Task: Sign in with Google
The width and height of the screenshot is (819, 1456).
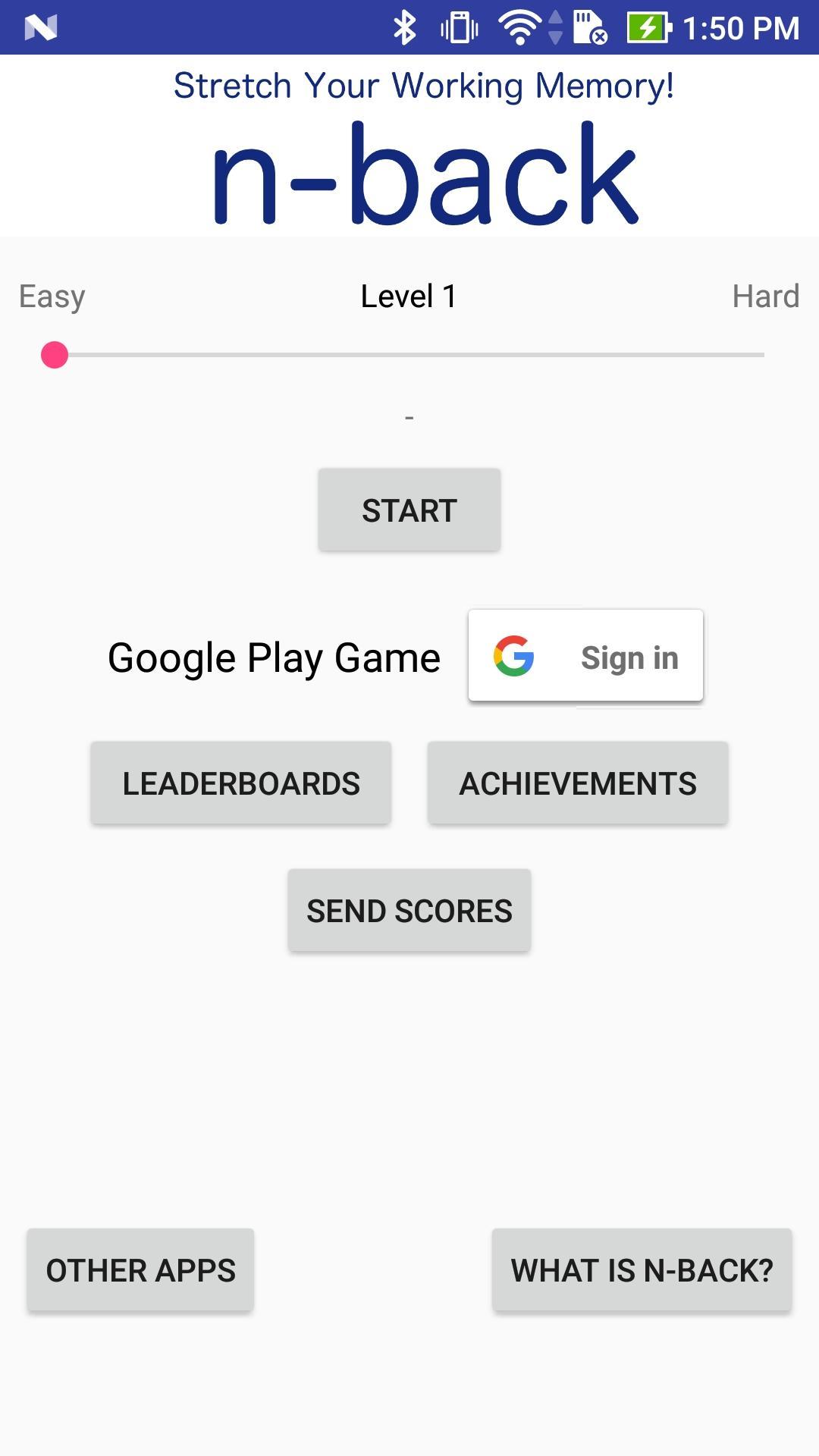Action: (585, 656)
